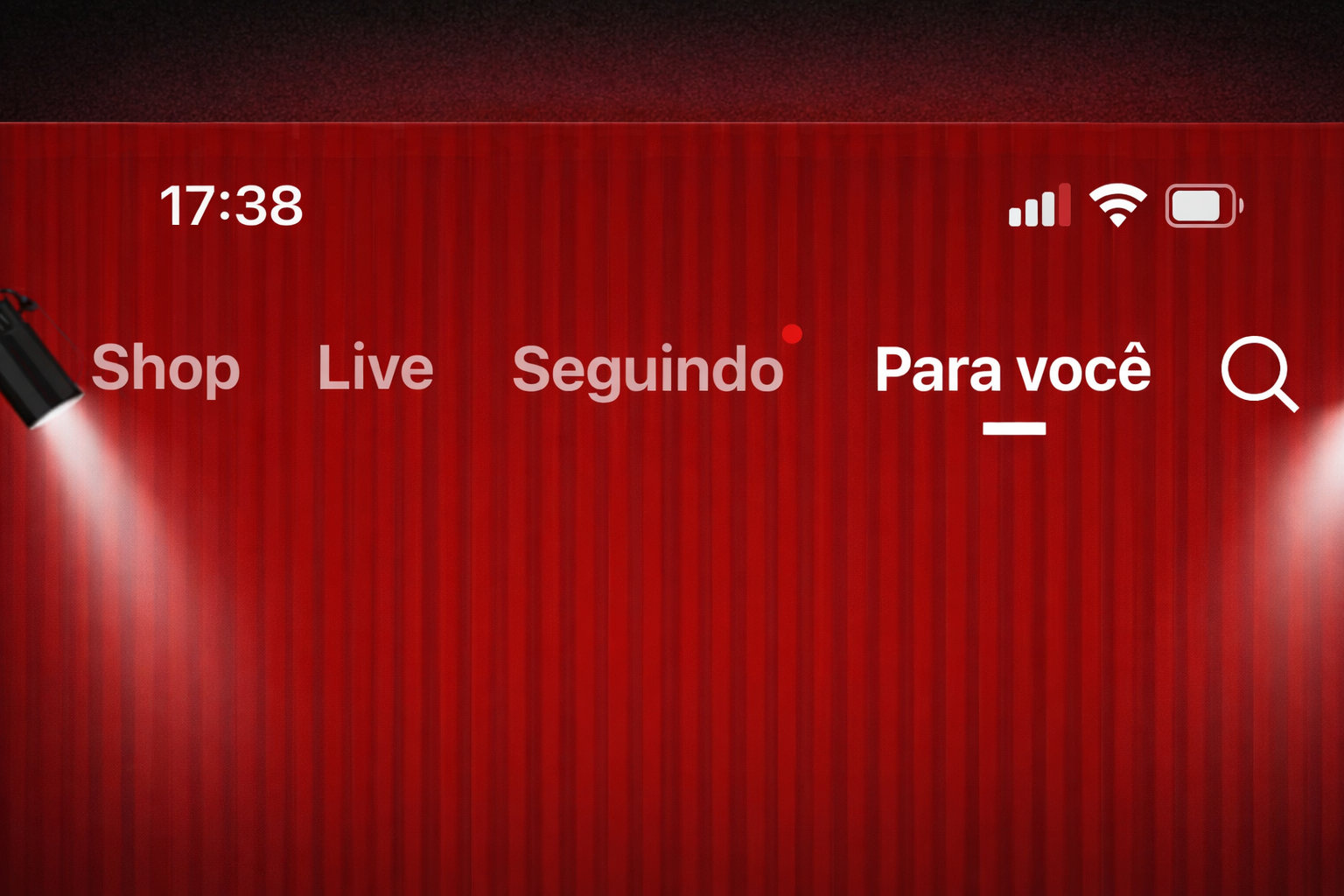
Task: Open the search magnifier icon
Action: click(x=1258, y=372)
